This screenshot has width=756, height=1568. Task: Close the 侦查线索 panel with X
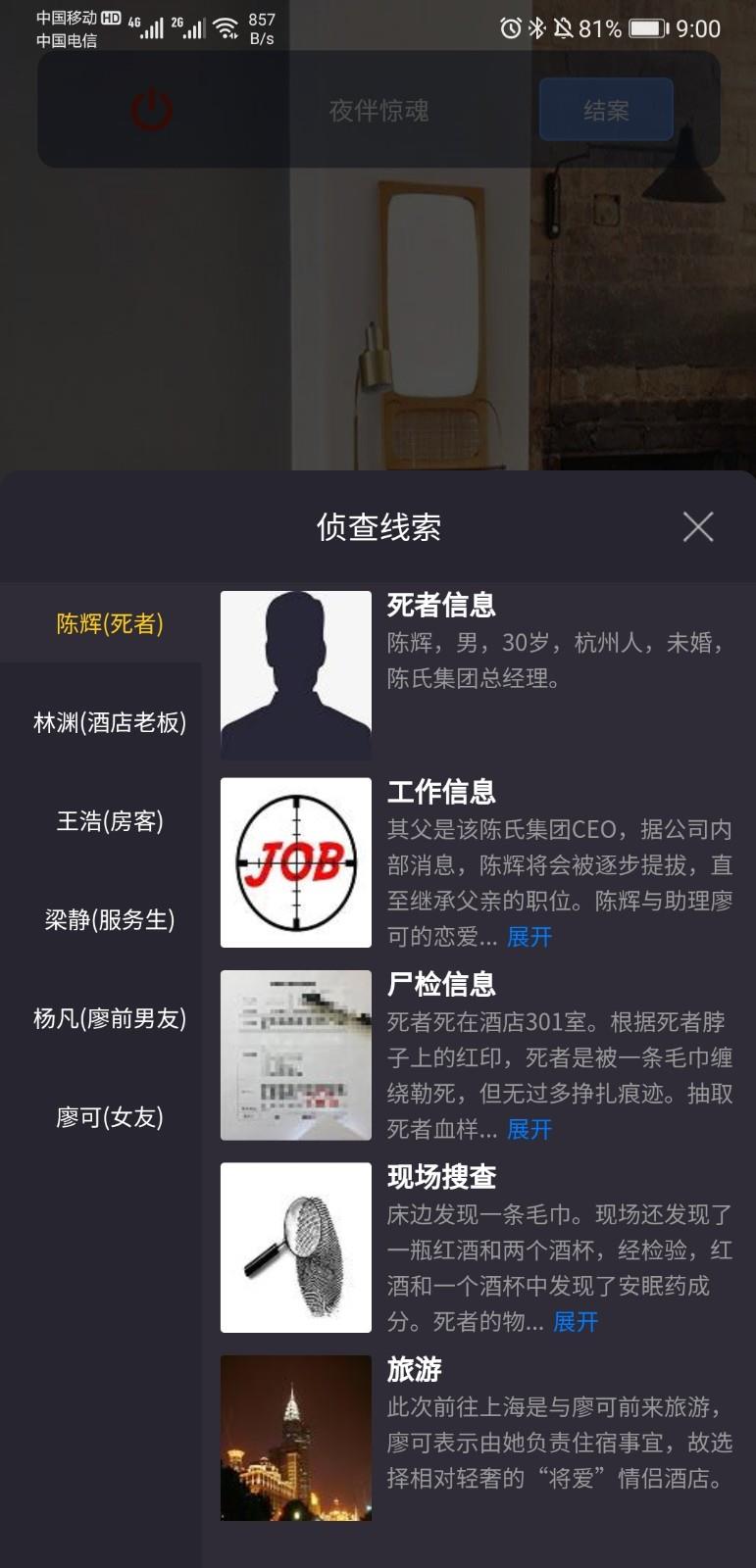click(697, 527)
